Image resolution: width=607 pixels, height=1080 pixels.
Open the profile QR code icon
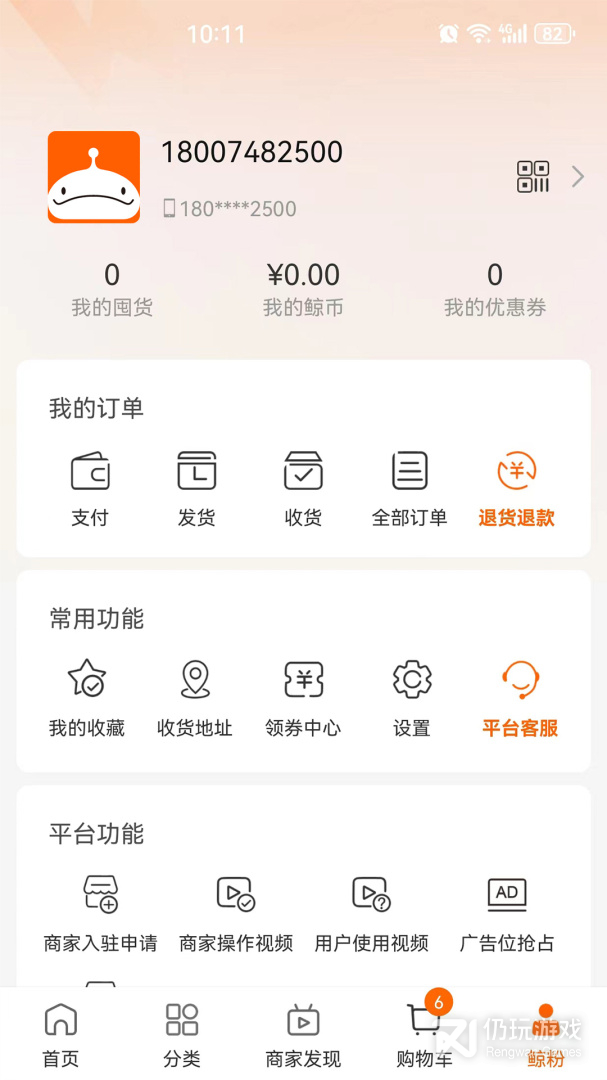click(x=533, y=177)
